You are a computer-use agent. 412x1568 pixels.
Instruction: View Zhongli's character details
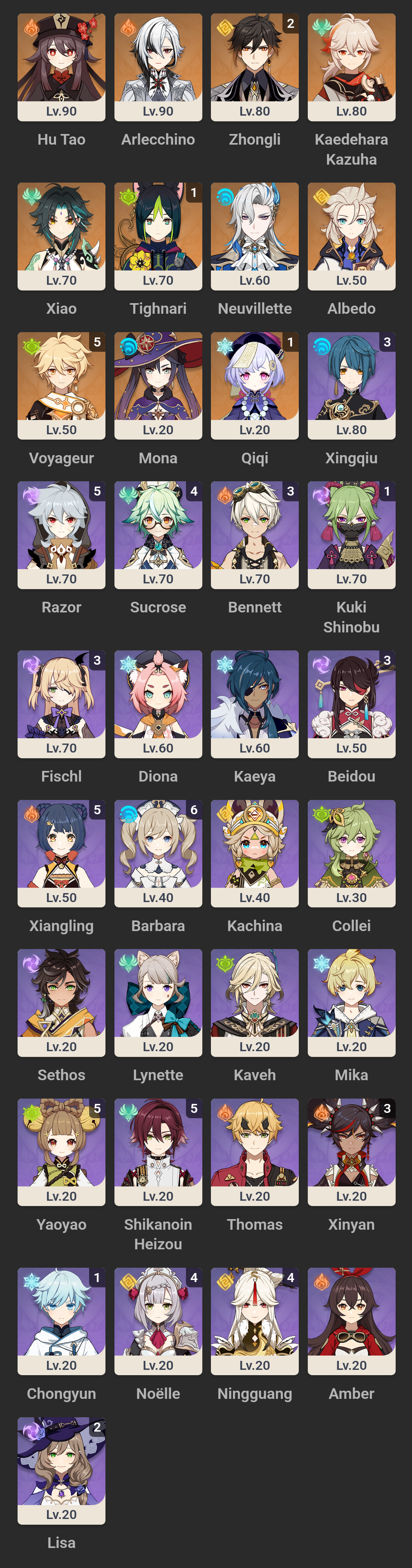pyautogui.click(x=254, y=67)
